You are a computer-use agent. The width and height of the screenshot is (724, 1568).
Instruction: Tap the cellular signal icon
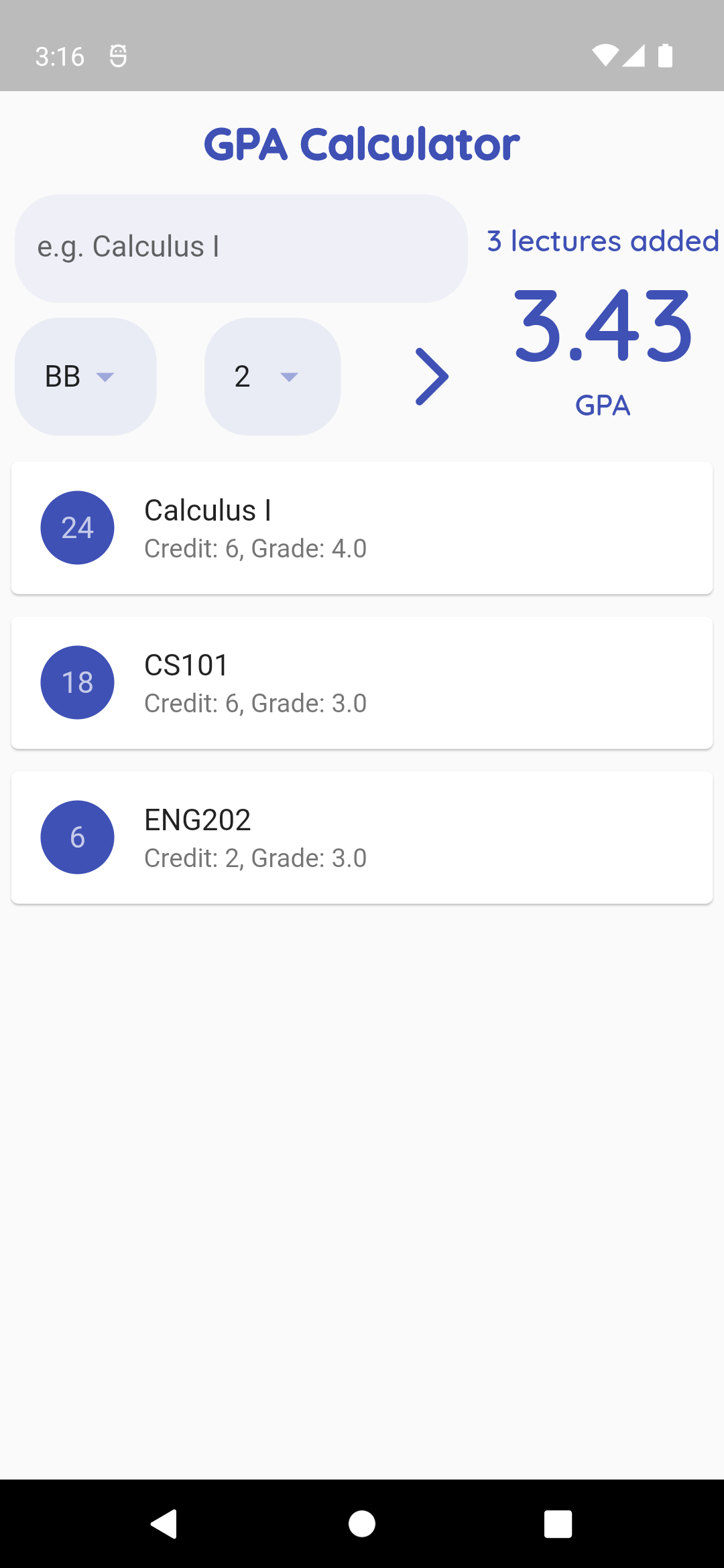tap(633, 56)
